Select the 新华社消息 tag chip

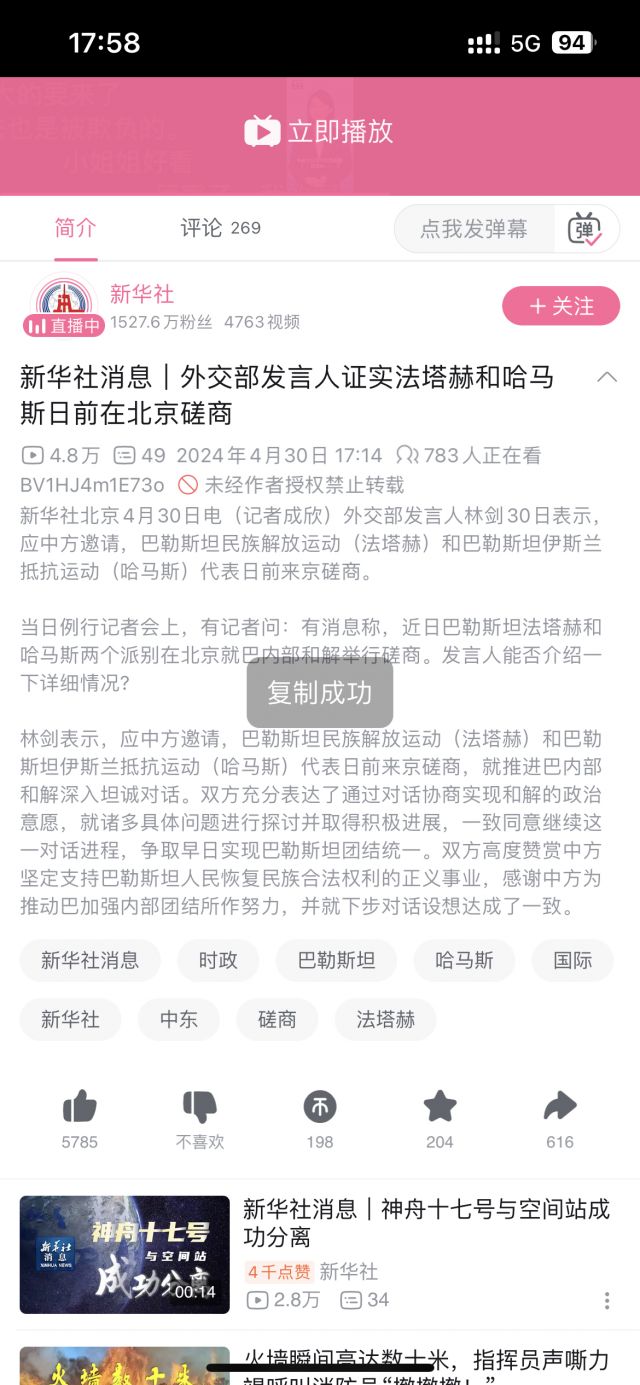coord(90,961)
